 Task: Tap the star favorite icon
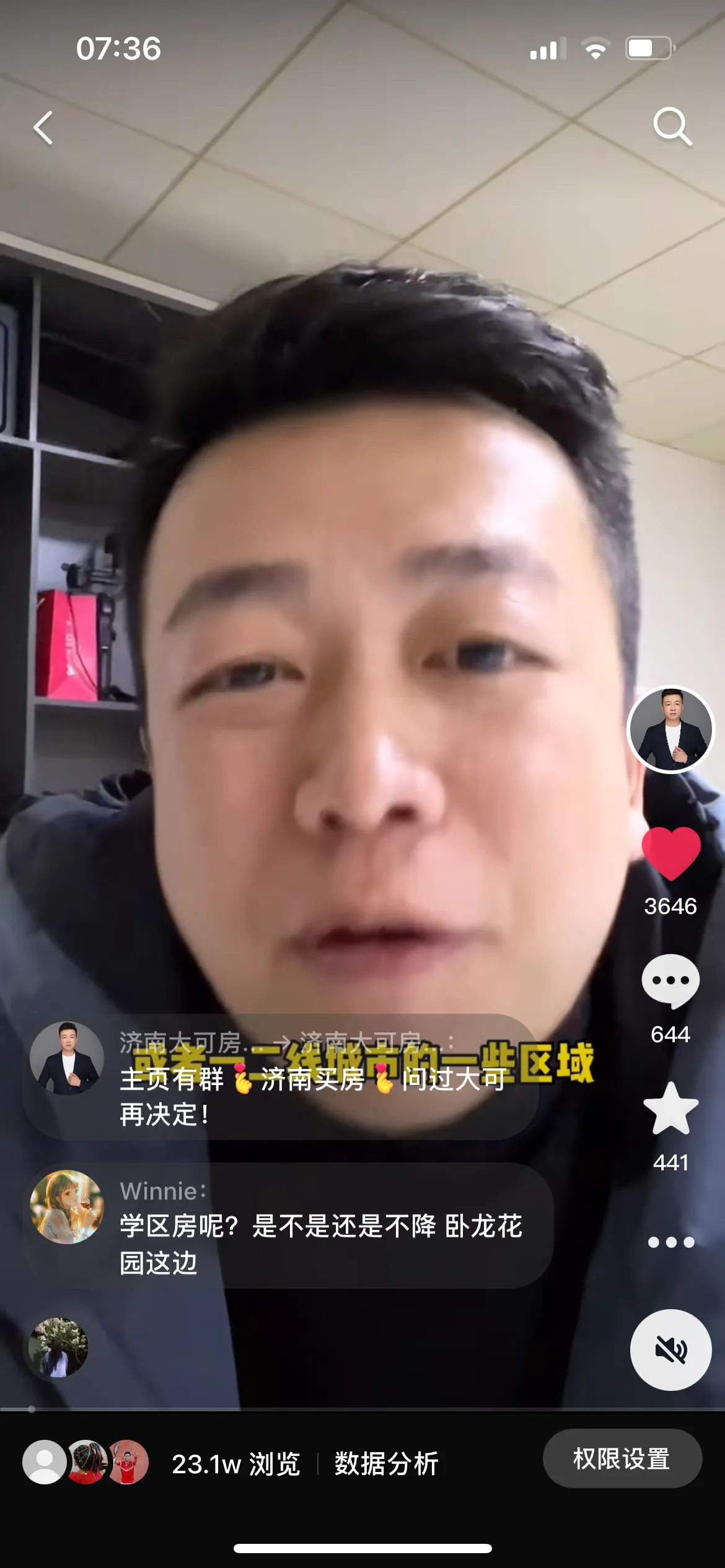(670, 1110)
